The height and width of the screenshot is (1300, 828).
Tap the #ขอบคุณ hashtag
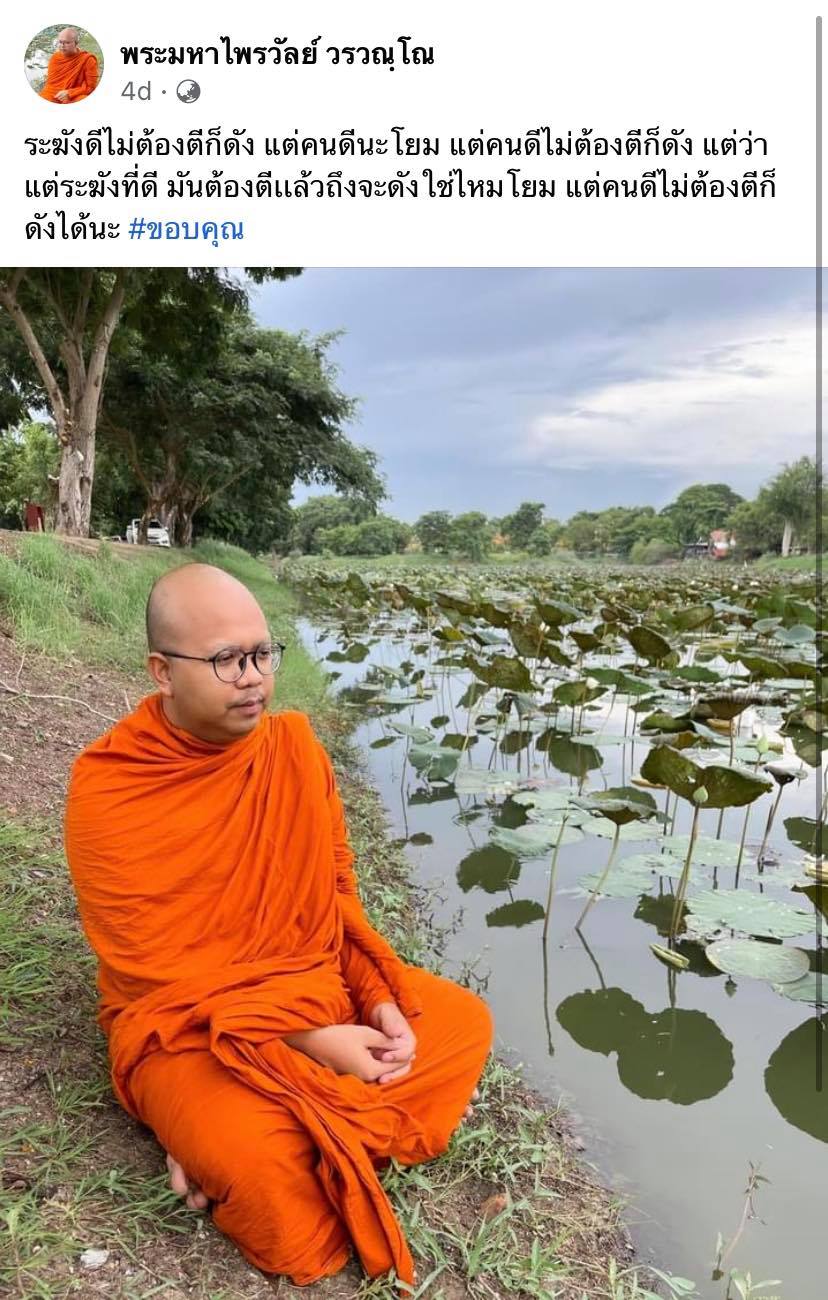point(186,229)
